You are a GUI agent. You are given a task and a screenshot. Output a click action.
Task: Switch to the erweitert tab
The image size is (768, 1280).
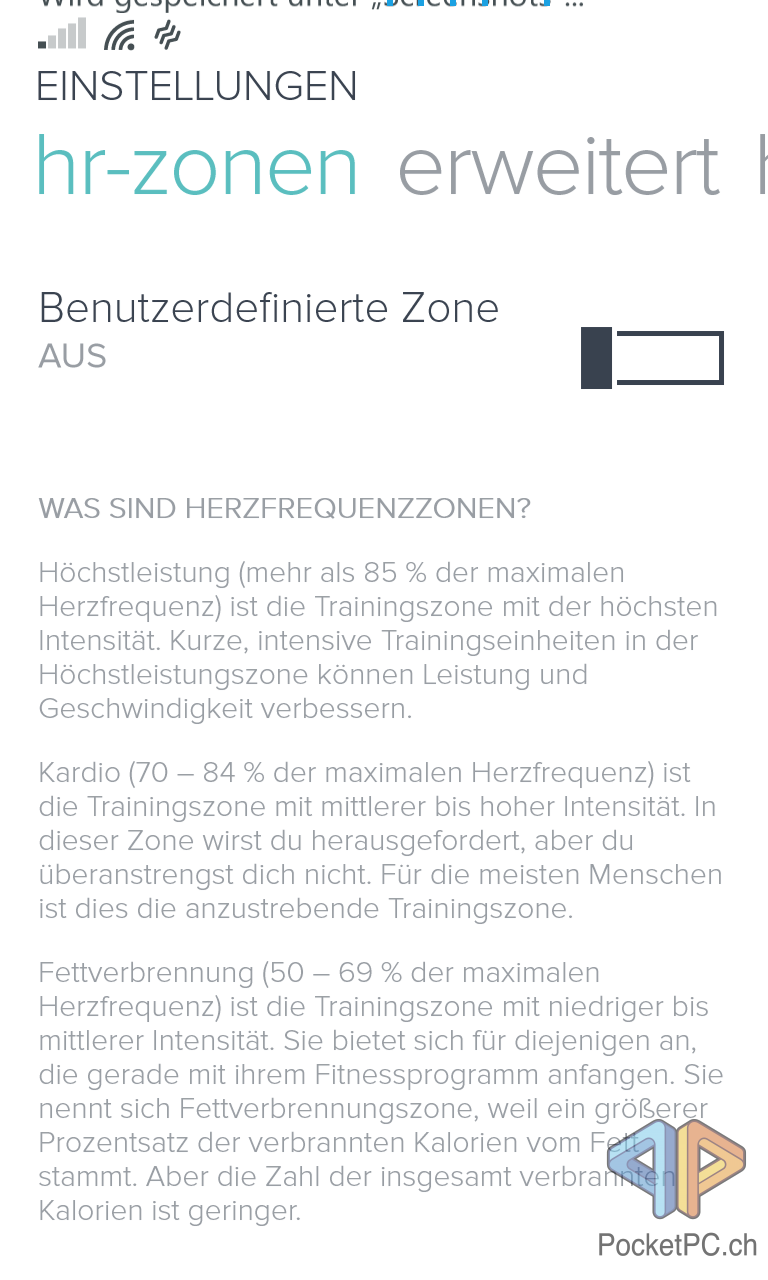pos(558,166)
